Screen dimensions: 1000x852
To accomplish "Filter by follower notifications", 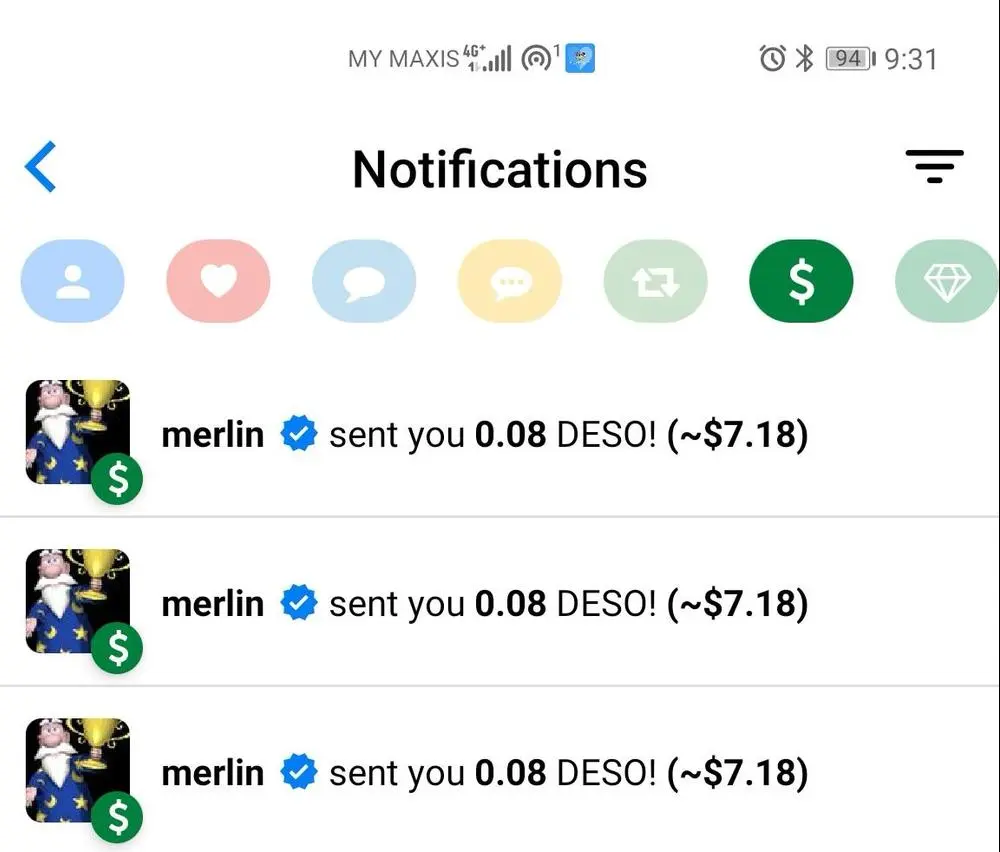I will pos(72,281).
